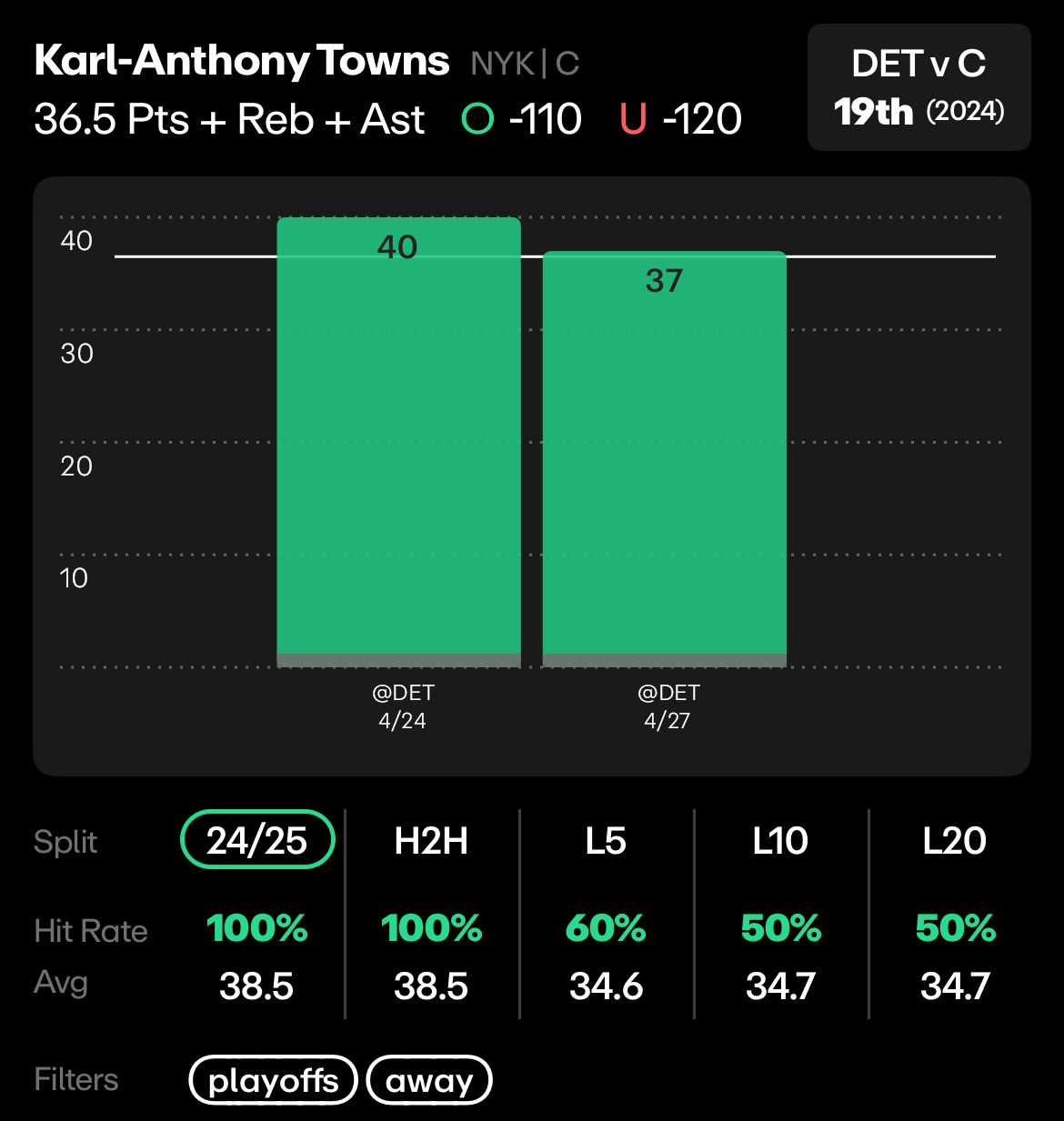Toggle the playoffs filter chip
This screenshot has height=1121, width=1064.
pyautogui.click(x=273, y=1080)
